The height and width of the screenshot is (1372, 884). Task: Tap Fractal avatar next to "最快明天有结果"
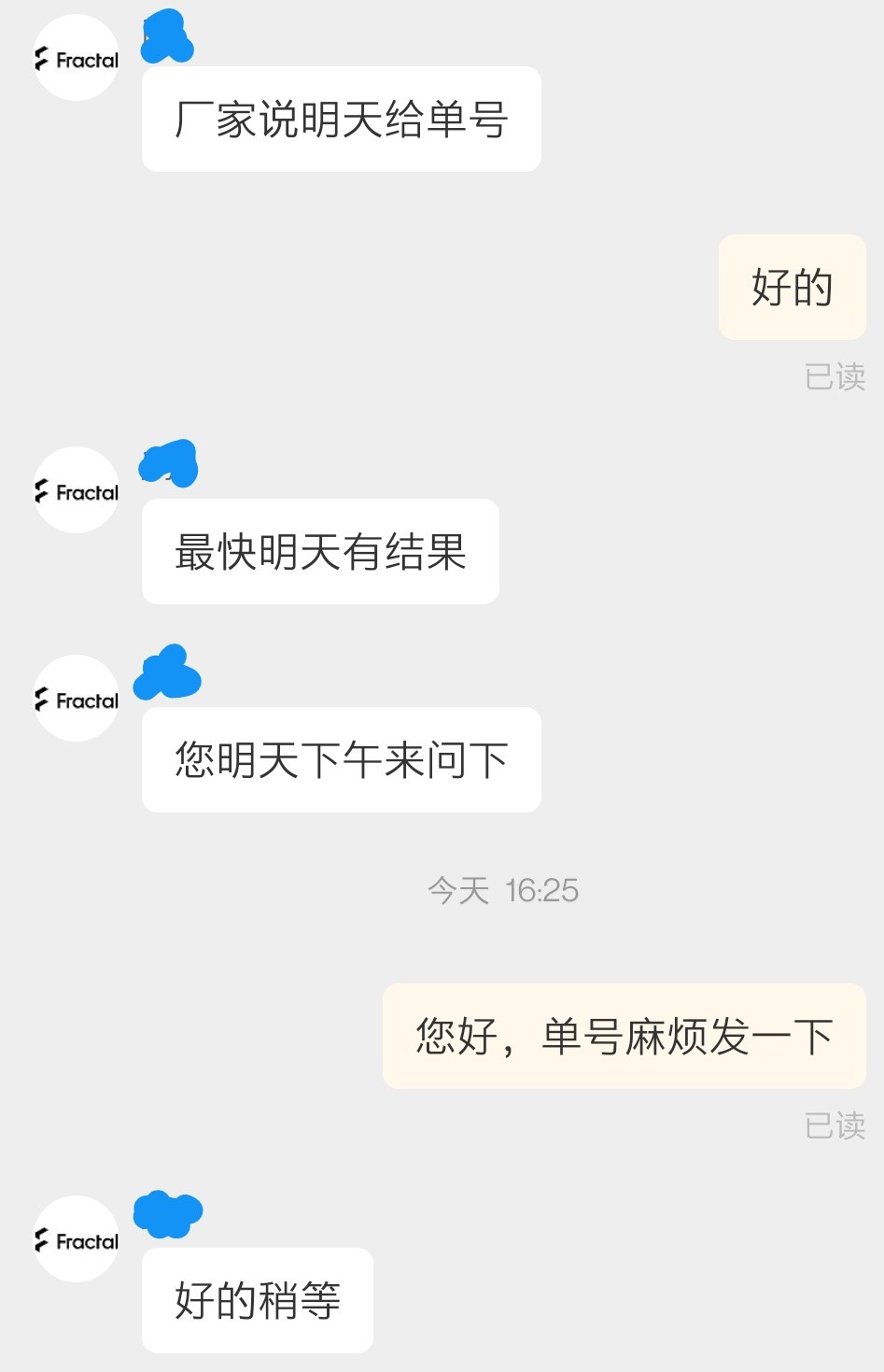point(77,490)
